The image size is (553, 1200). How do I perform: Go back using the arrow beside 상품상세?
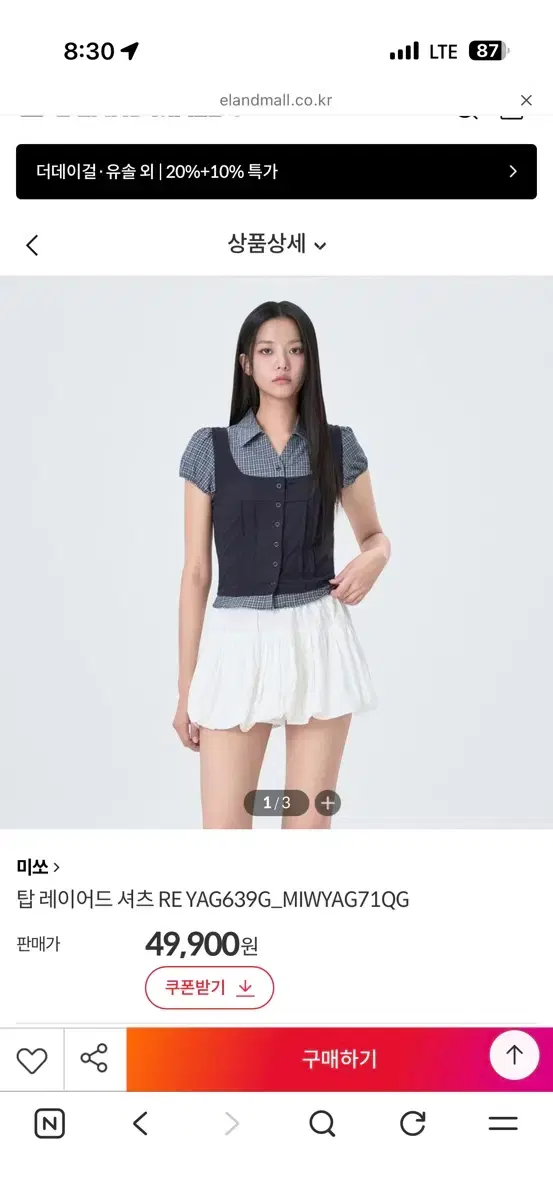[x=32, y=245]
